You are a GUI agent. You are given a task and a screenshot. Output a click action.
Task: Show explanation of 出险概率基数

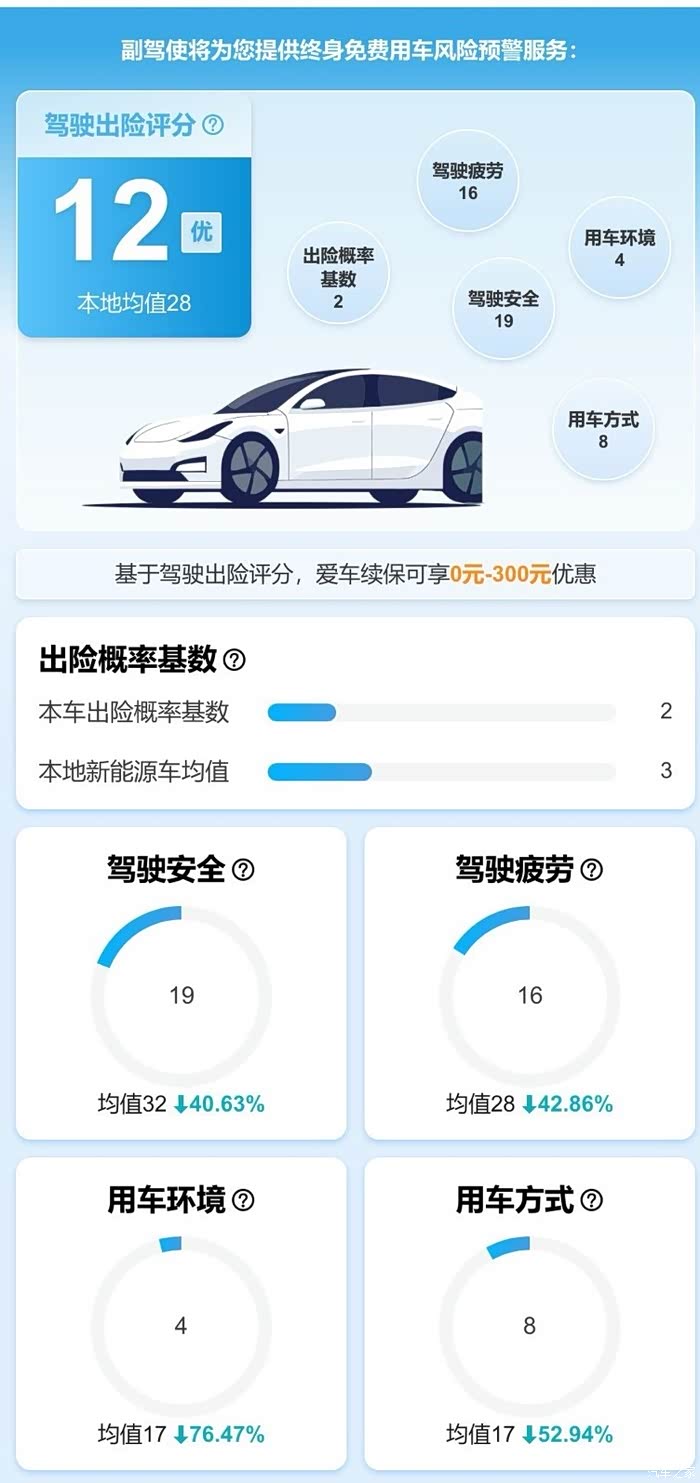tap(234, 660)
